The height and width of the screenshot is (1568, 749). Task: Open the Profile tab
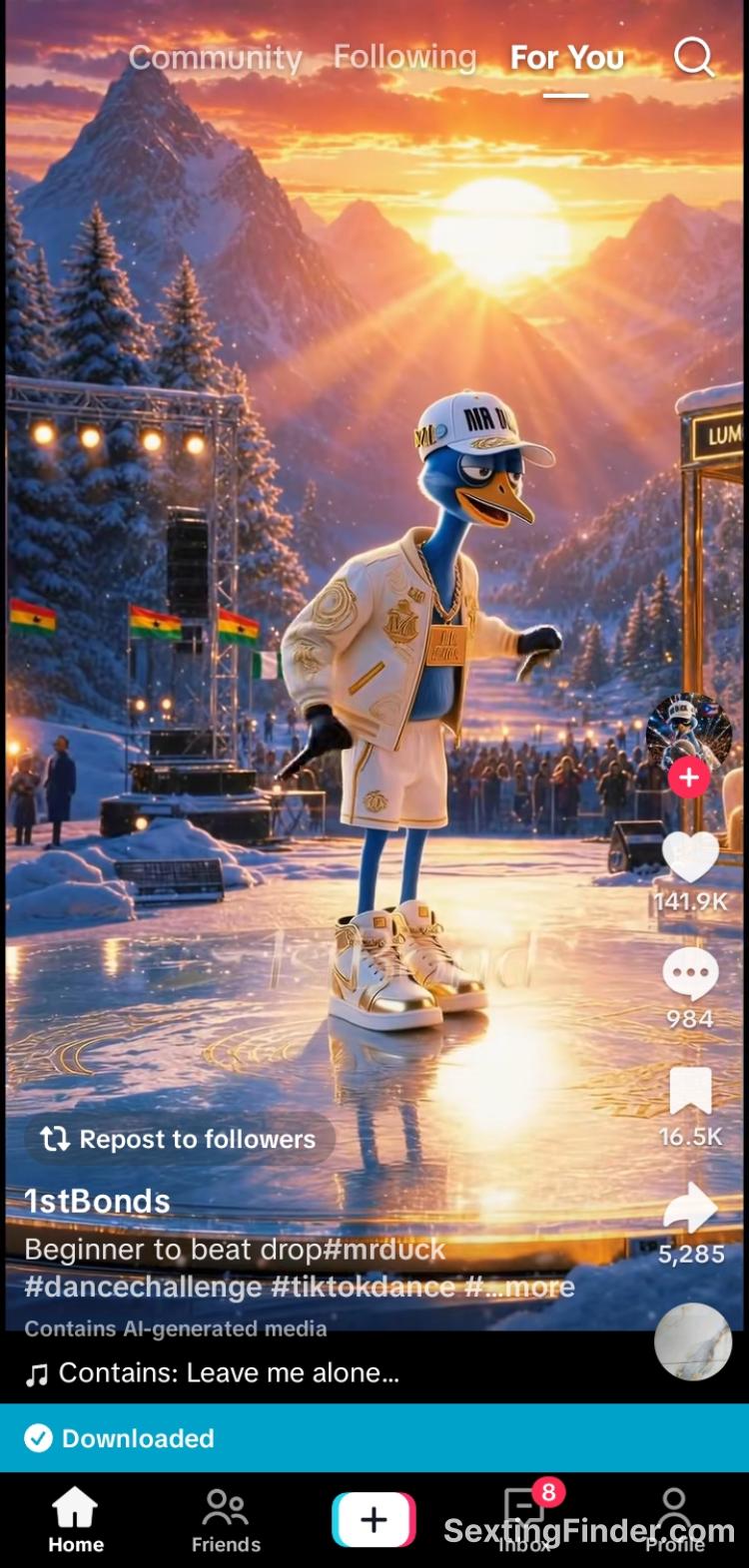tap(674, 1520)
